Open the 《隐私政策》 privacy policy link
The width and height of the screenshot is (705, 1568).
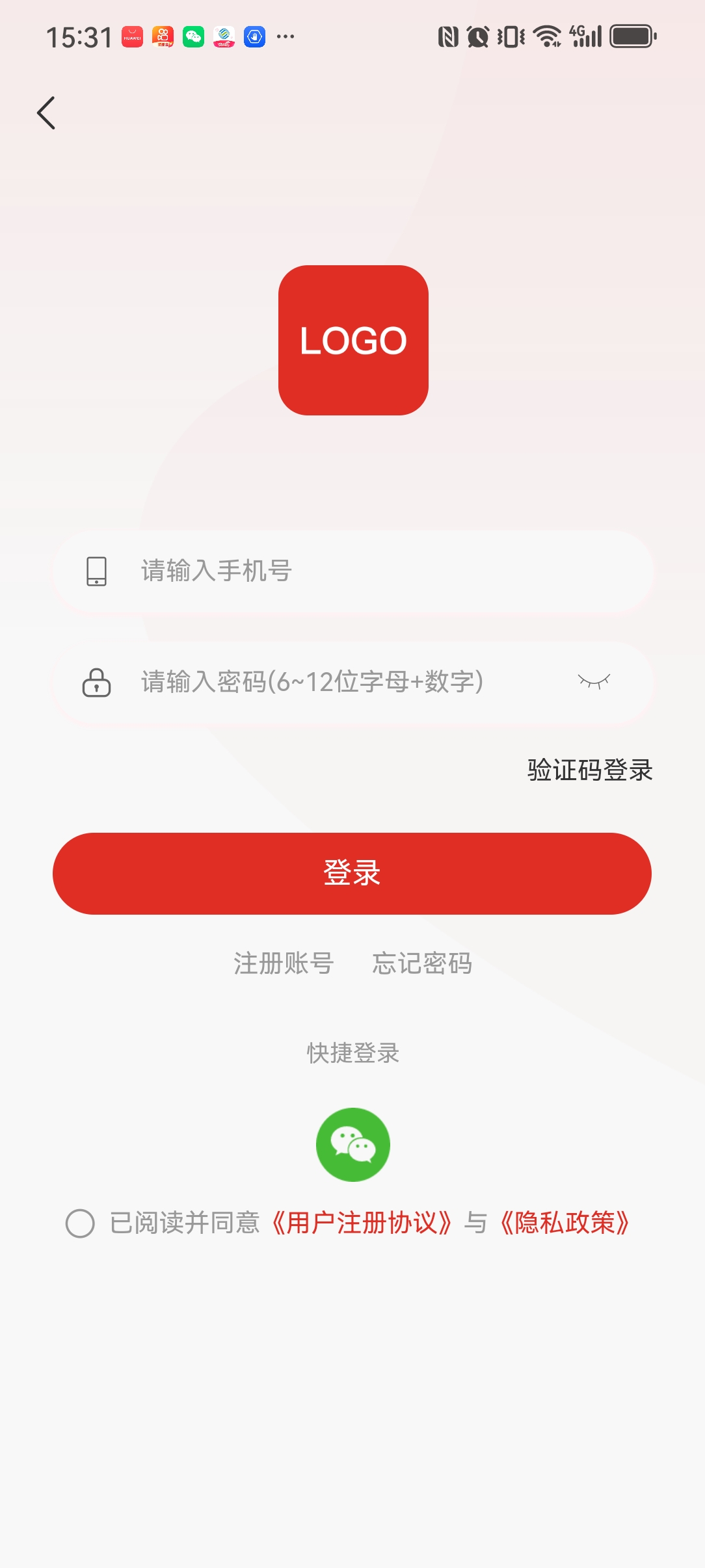[564, 1223]
